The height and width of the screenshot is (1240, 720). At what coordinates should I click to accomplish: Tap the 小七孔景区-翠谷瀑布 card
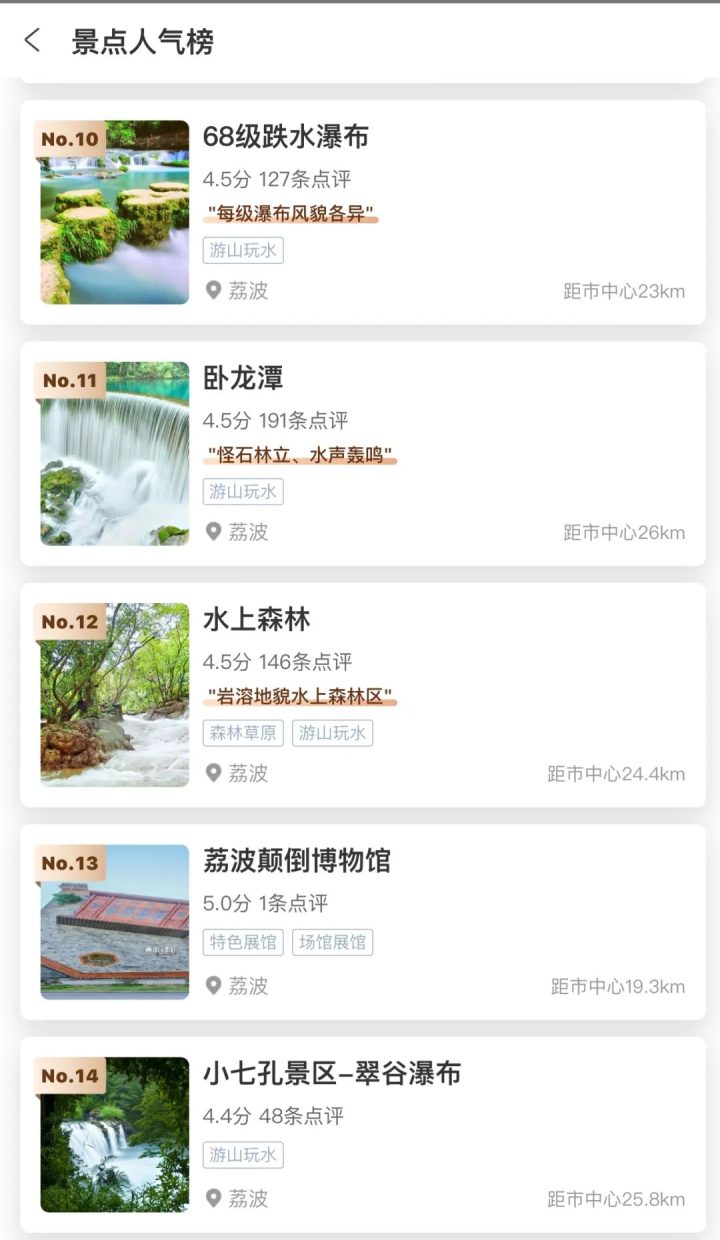click(362, 1134)
